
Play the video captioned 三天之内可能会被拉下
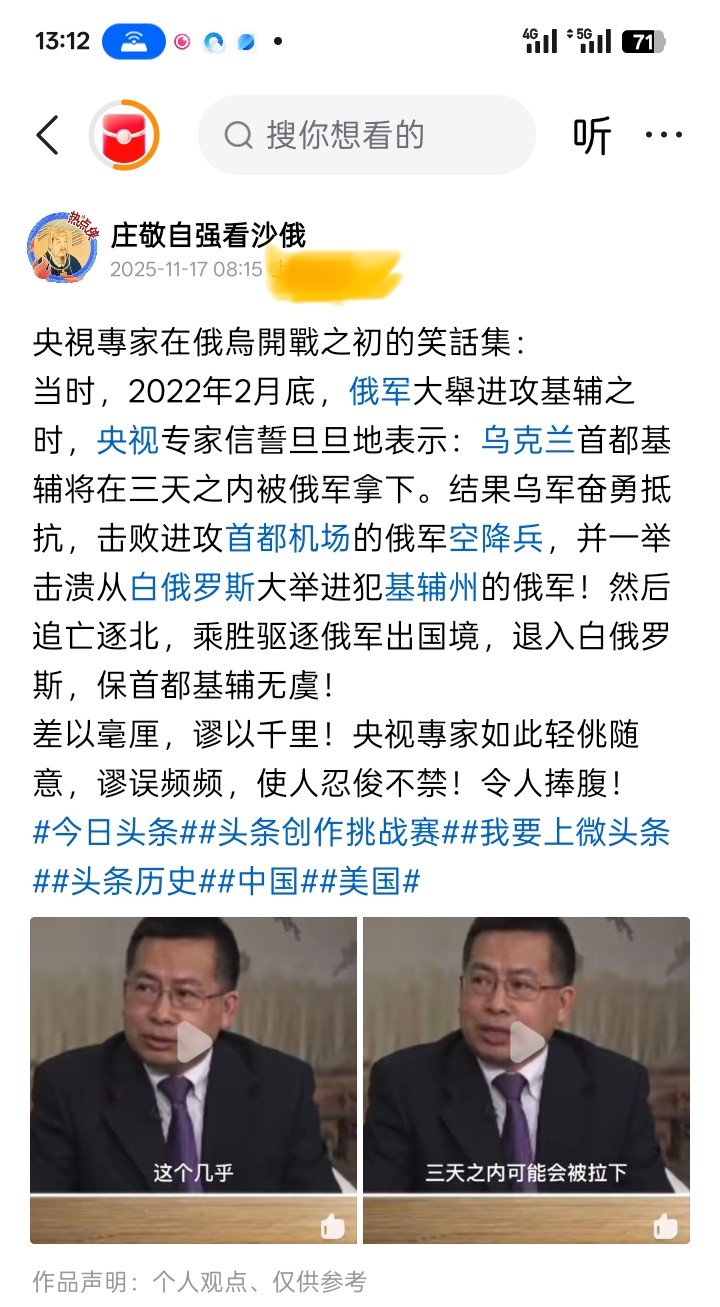526,1042
